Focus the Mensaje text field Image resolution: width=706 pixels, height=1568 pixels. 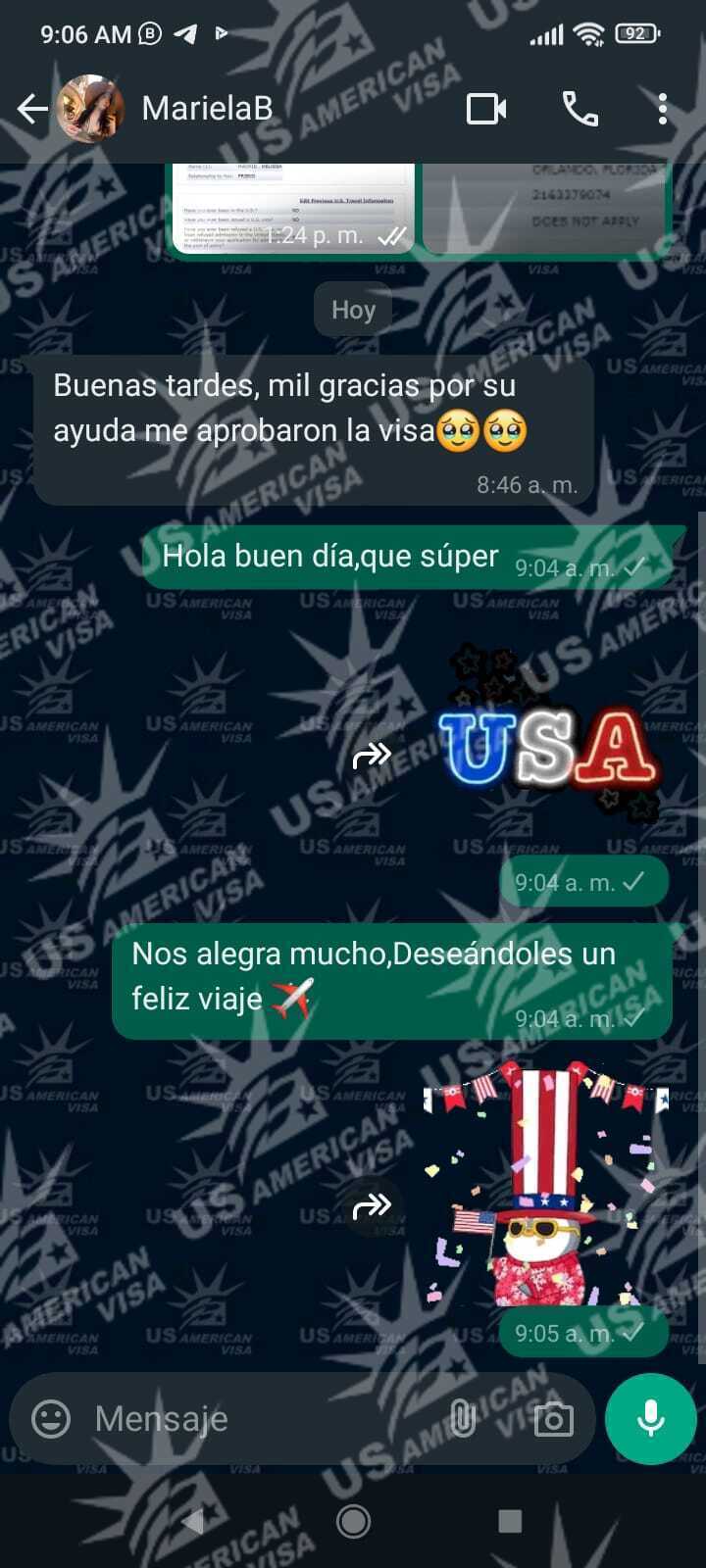point(255,1418)
